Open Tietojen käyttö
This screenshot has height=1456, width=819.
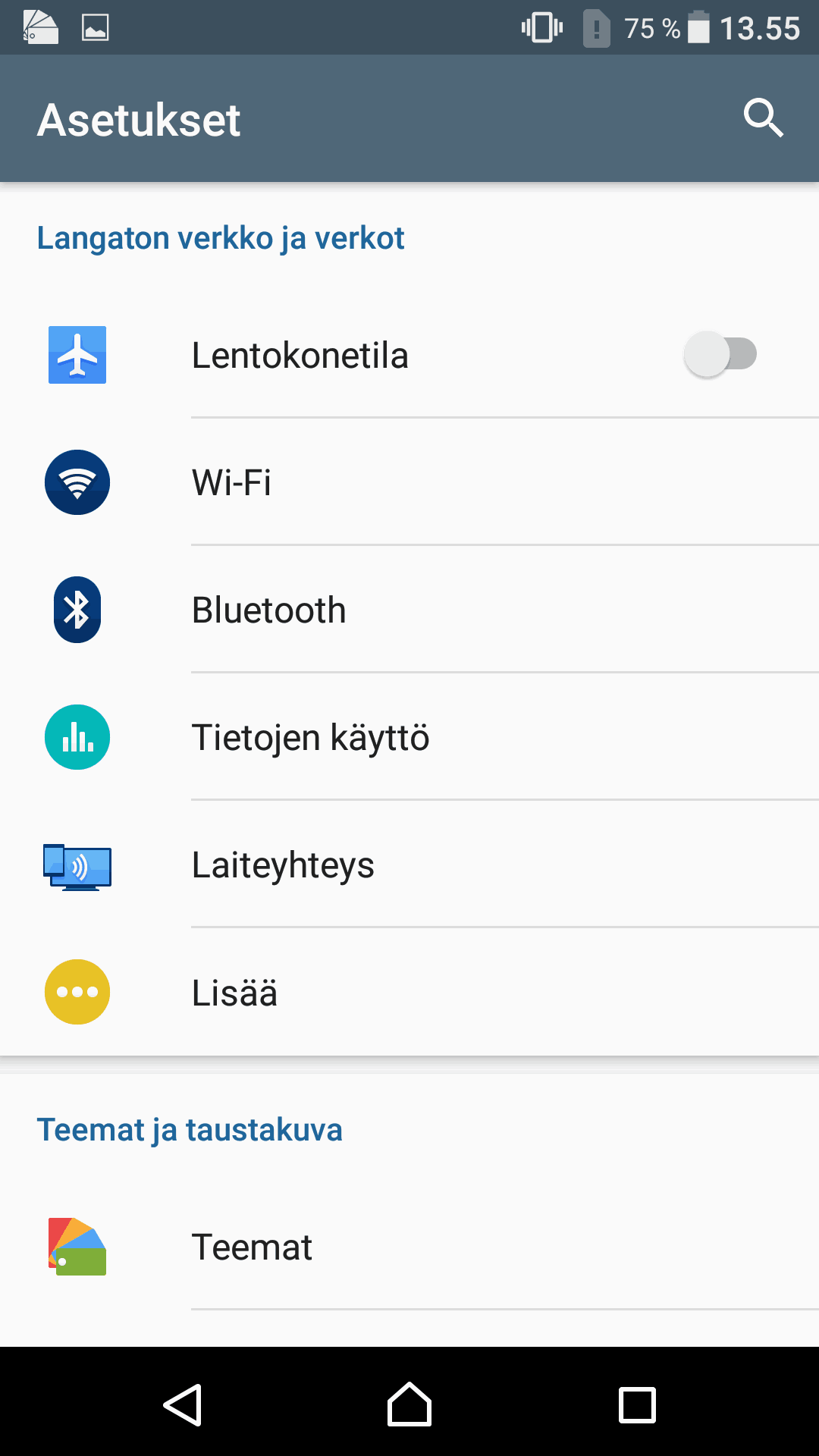[409, 738]
